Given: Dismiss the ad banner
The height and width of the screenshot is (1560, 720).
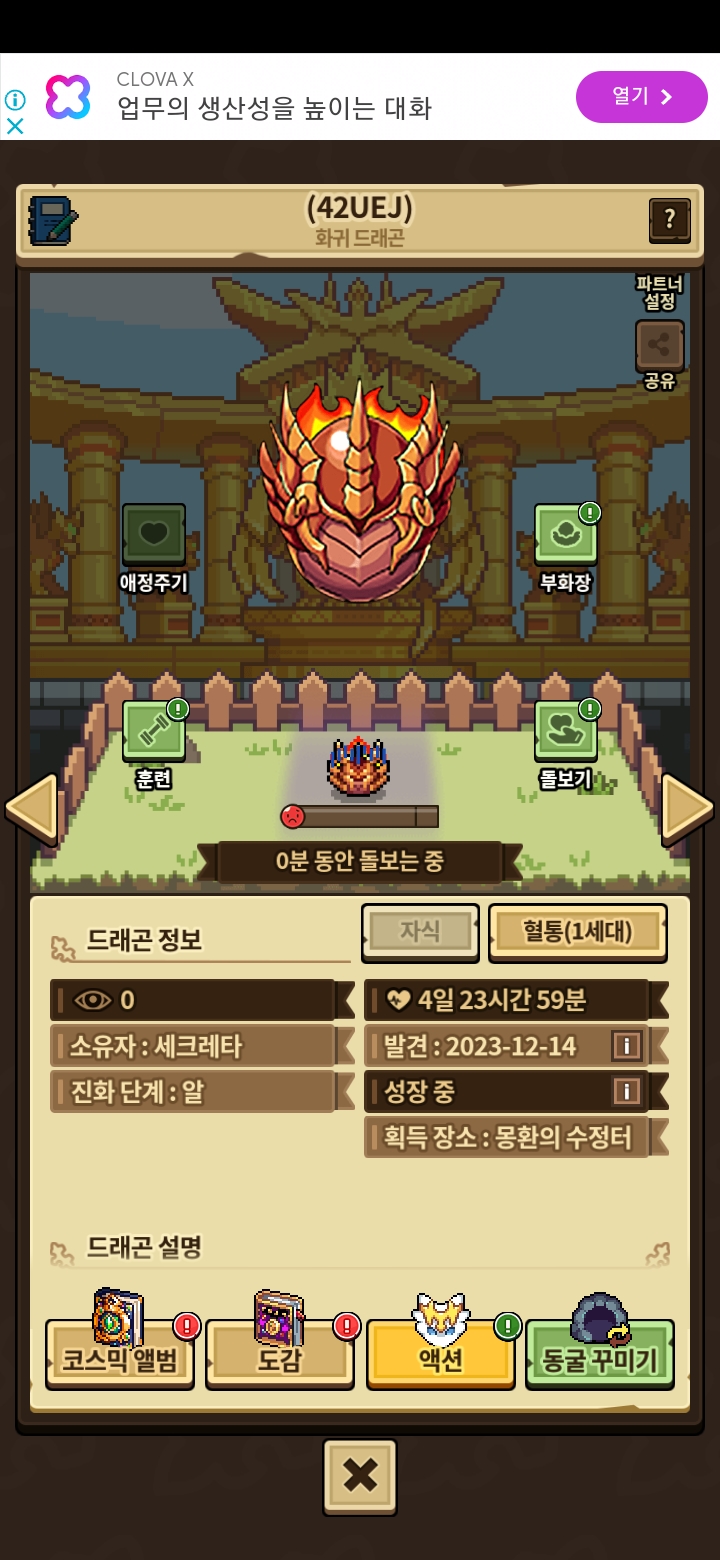Looking at the screenshot, I should click(x=15, y=126).
